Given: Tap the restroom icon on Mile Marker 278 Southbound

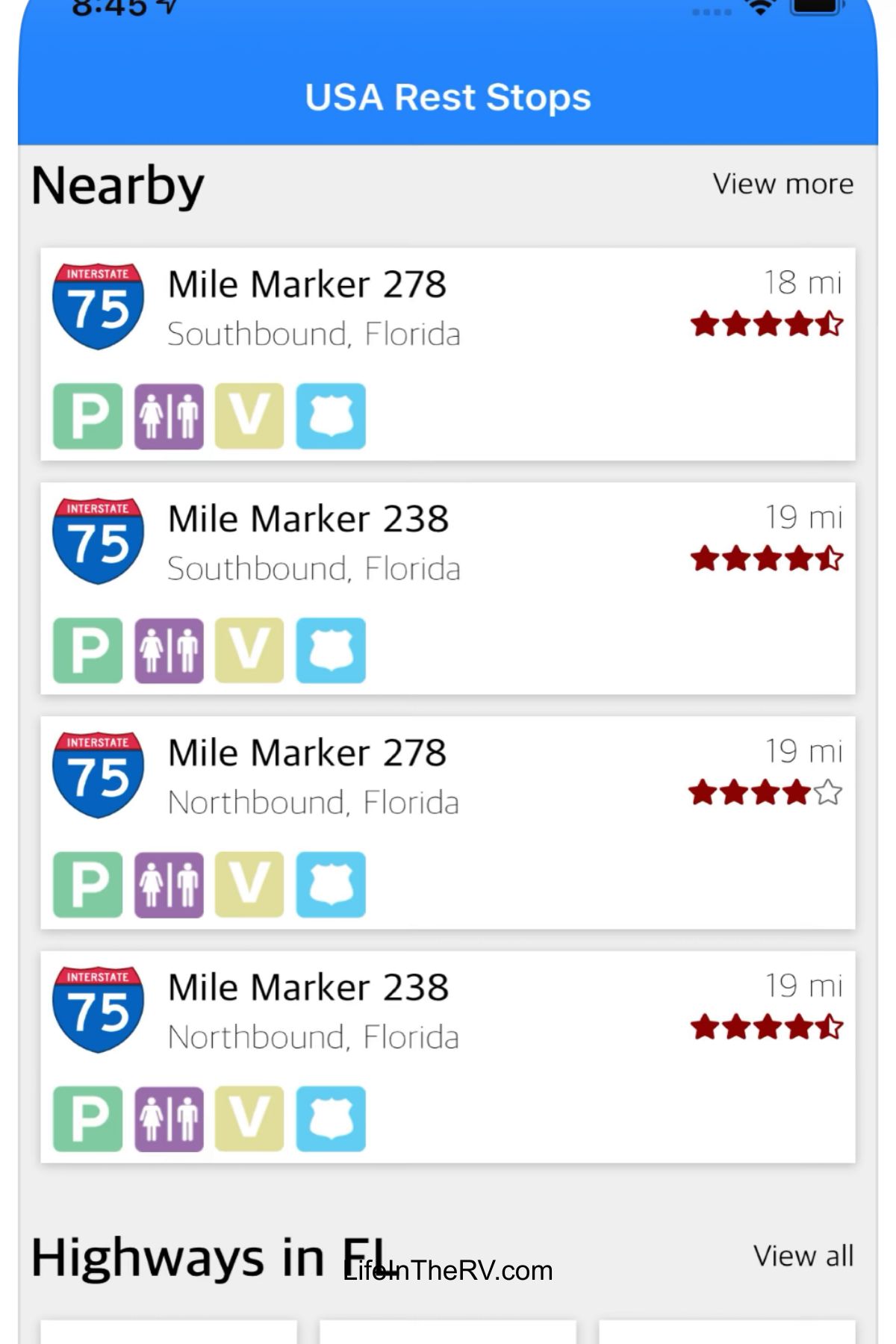Looking at the screenshot, I should pyautogui.click(x=168, y=416).
